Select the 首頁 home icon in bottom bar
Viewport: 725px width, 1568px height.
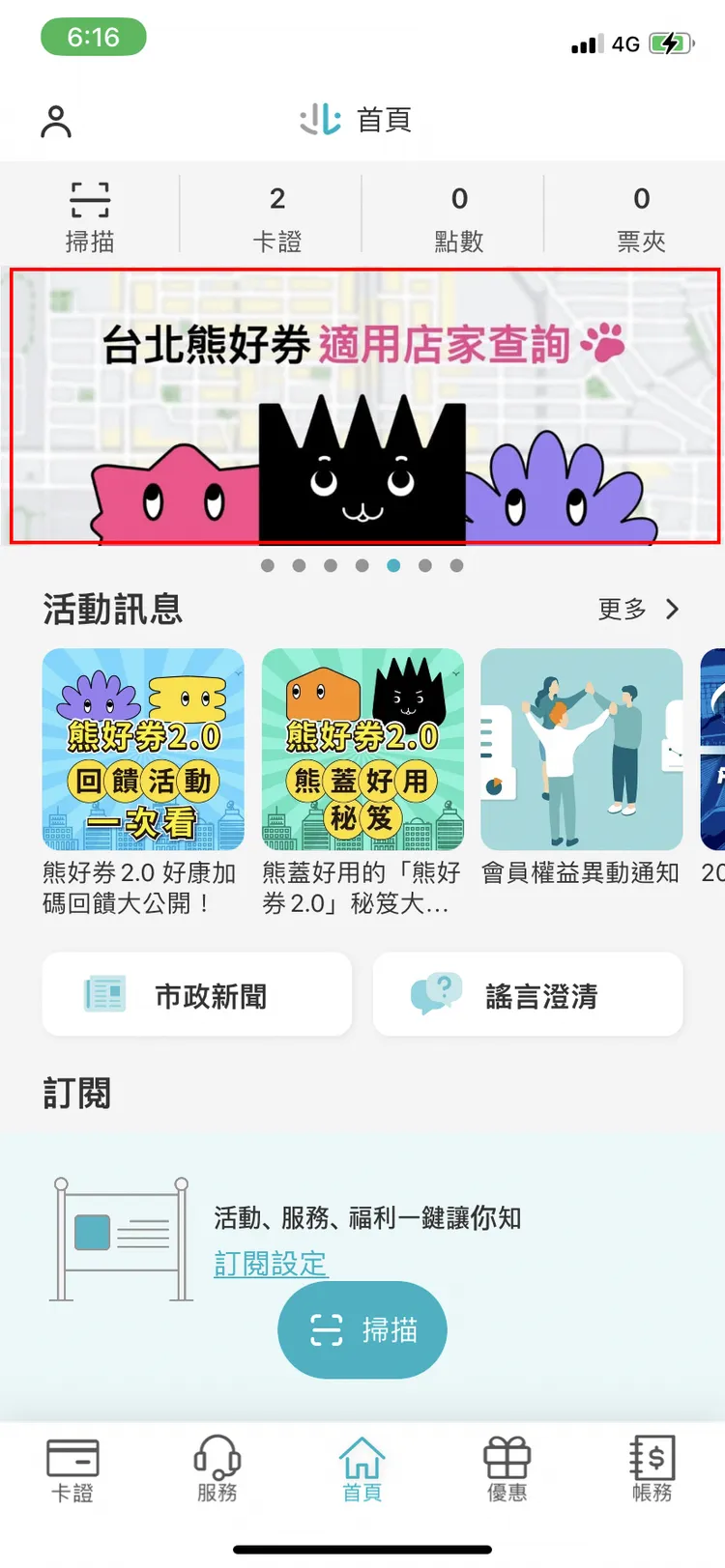pyautogui.click(x=362, y=1468)
